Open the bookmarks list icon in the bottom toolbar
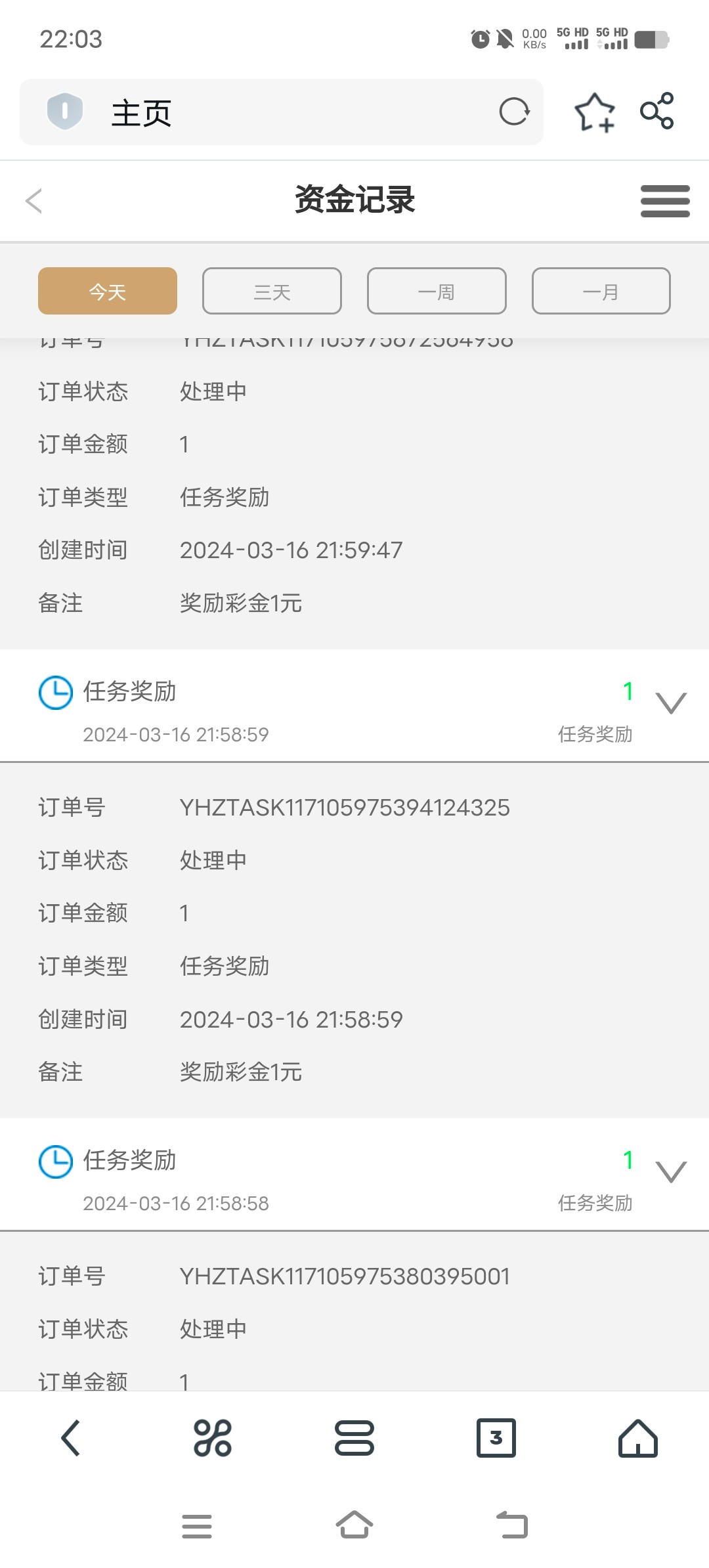The height and width of the screenshot is (1568, 709). coord(354,1439)
